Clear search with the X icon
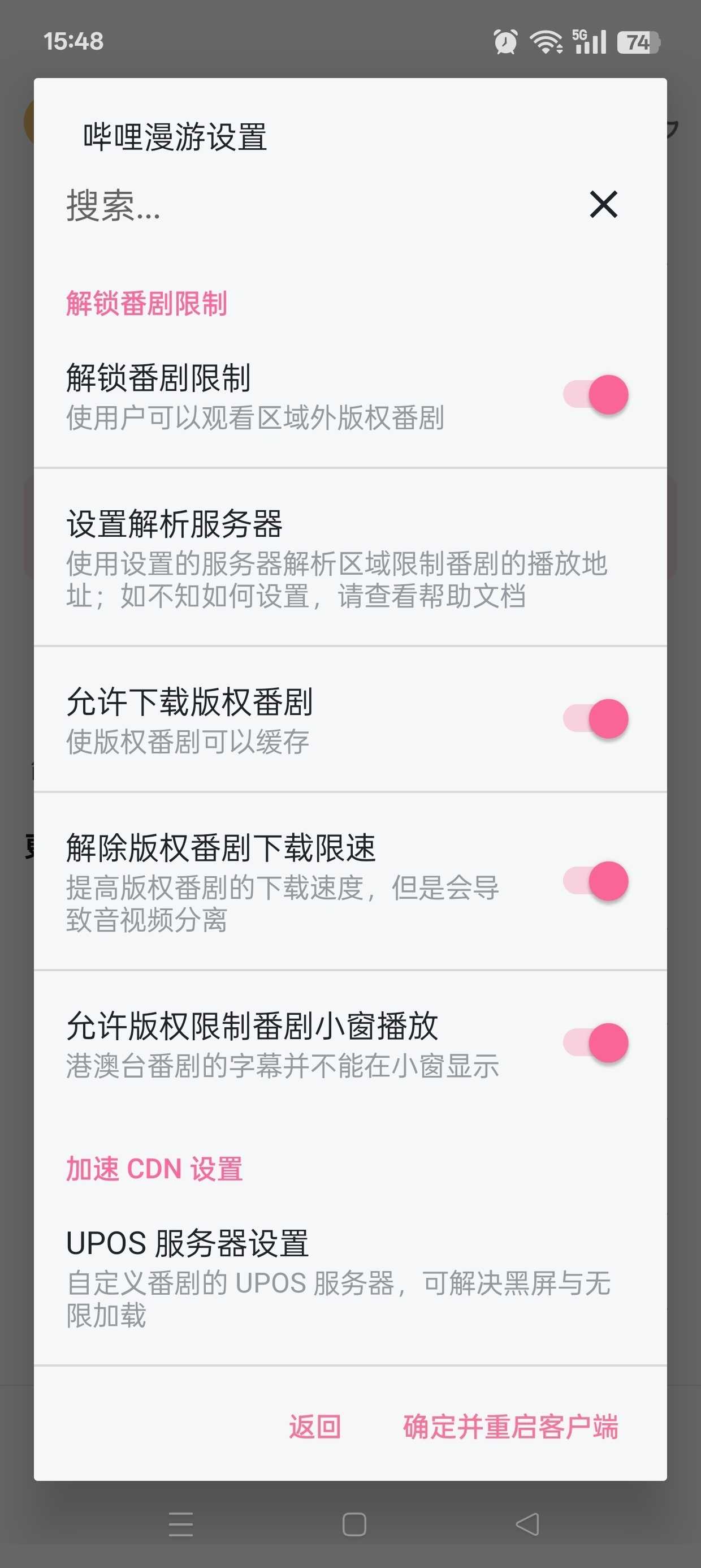This screenshot has width=701, height=1568. pos(603,204)
